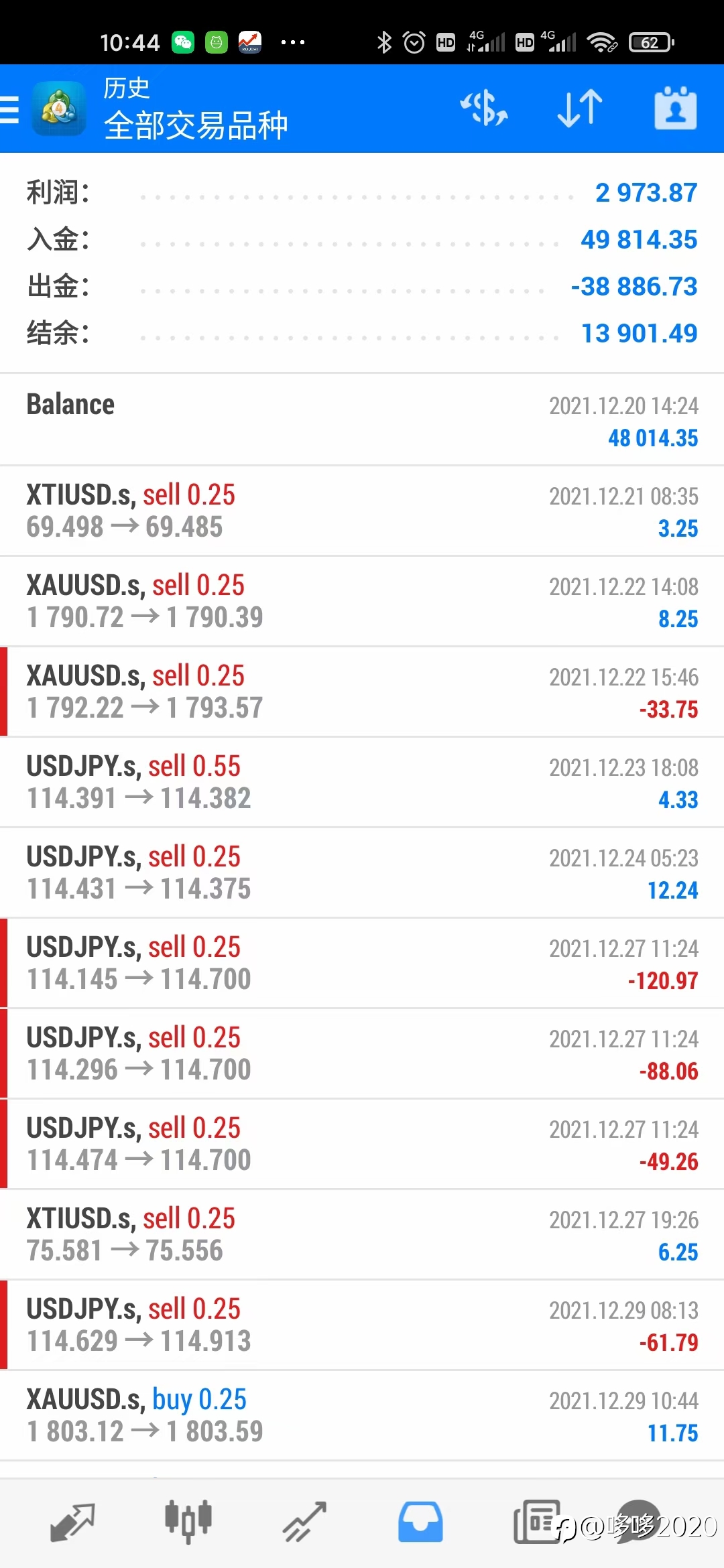The image size is (724, 1568).
Task: Open the calendar date range picker
Action: pos(676,108)
